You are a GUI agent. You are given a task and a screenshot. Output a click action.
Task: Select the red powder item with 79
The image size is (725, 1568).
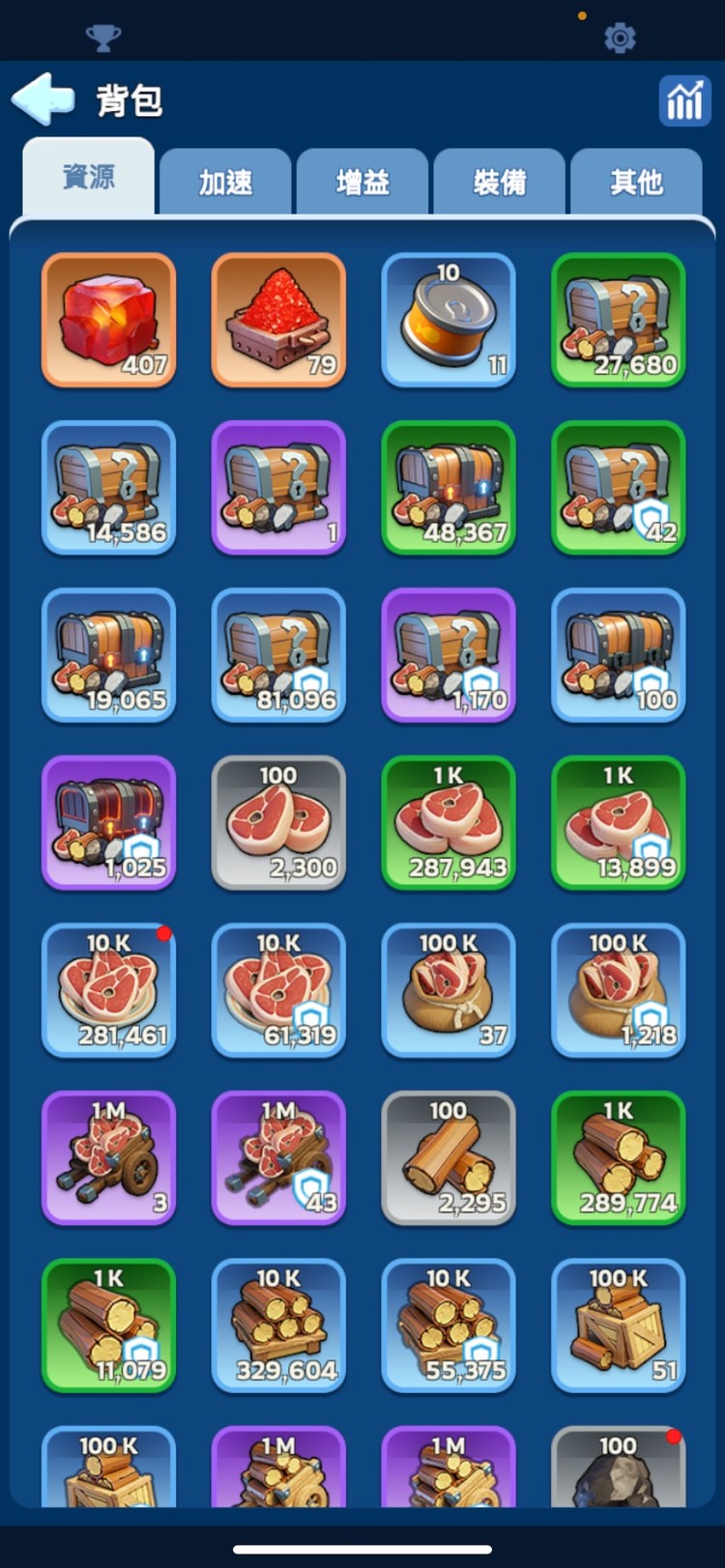pos(278,320)
